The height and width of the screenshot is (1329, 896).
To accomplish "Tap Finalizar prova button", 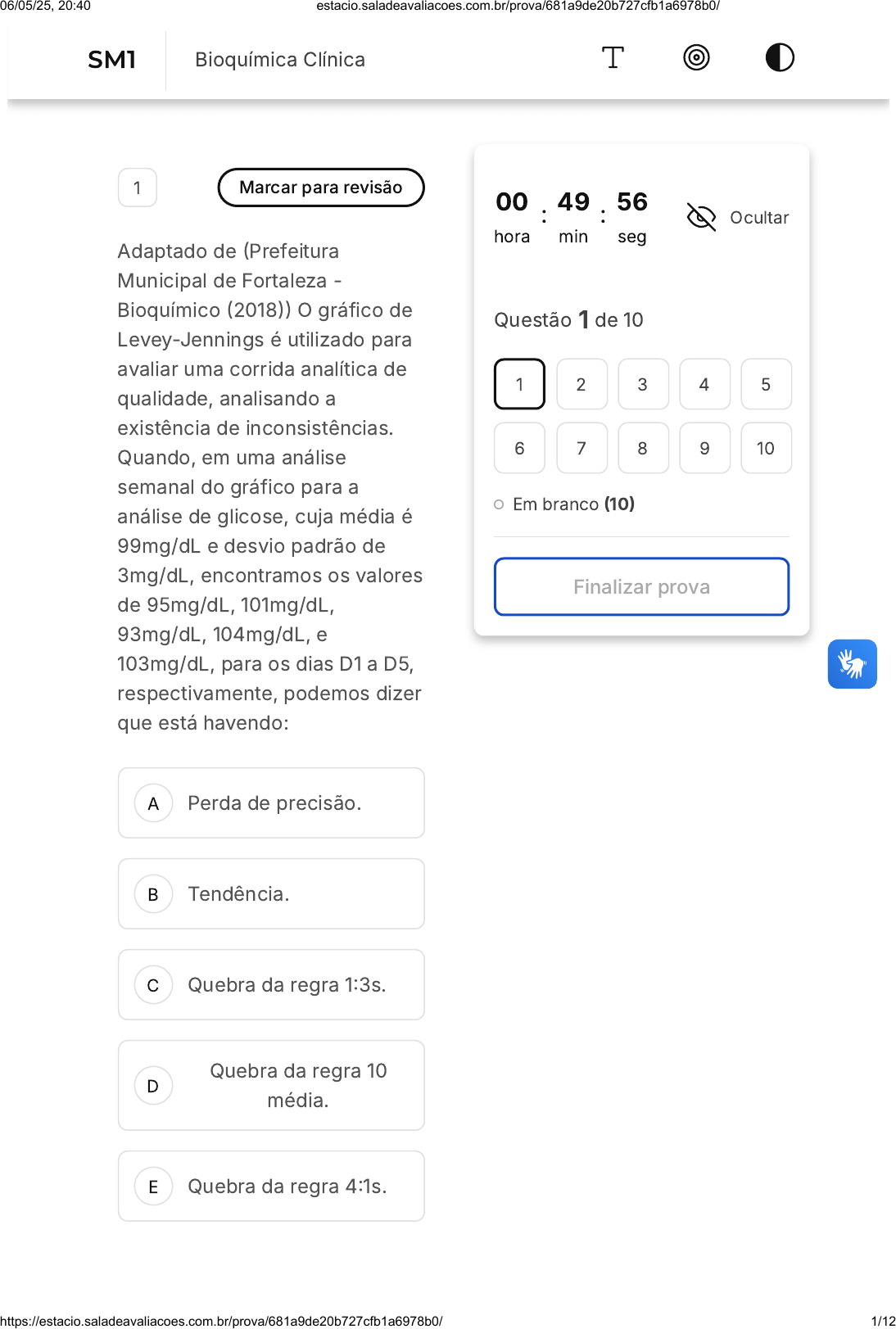I will (x=641, y=586).
